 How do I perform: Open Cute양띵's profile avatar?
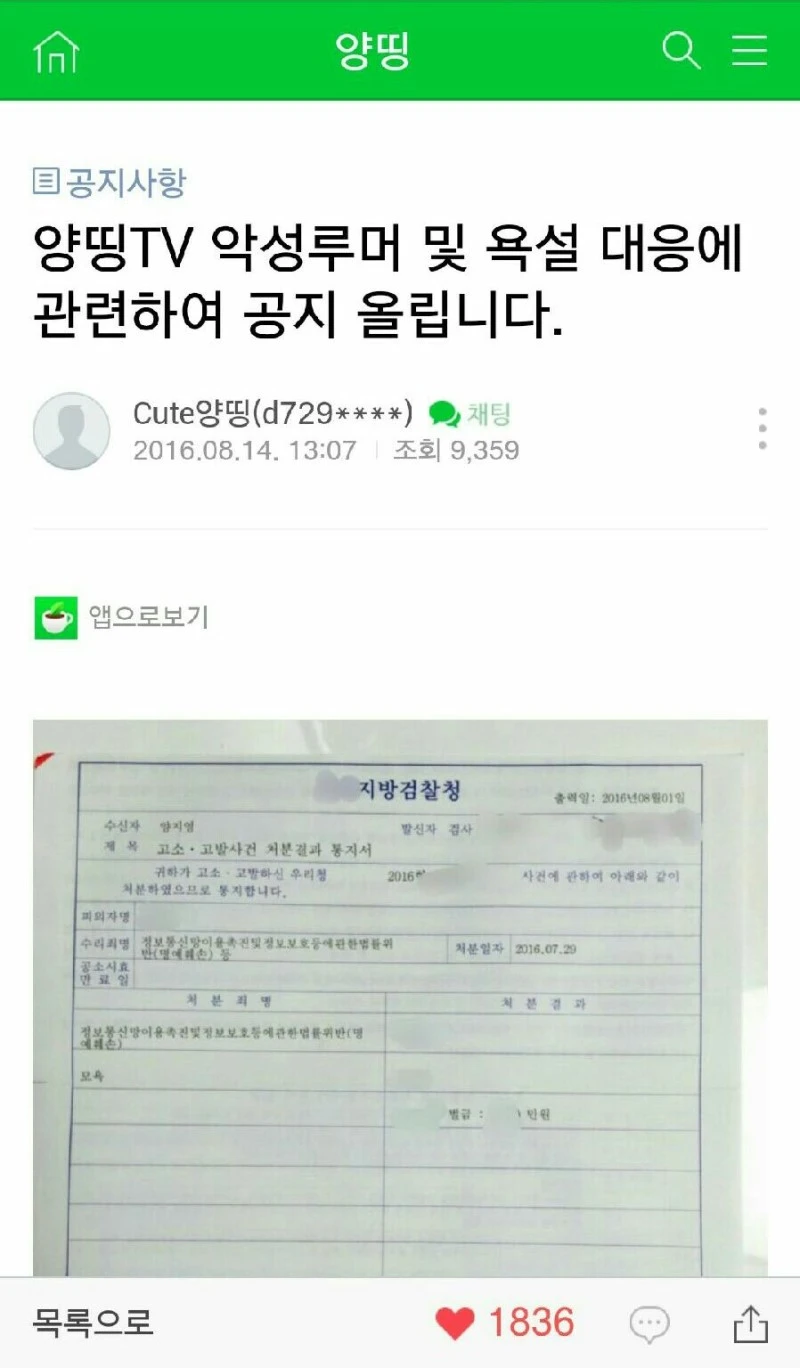71,430
